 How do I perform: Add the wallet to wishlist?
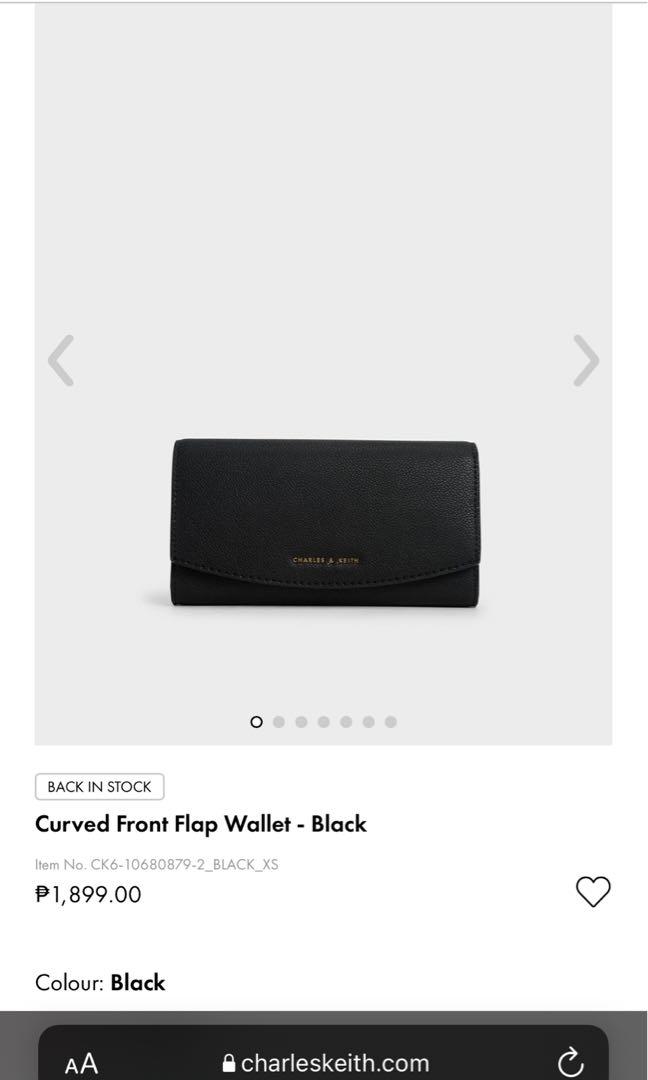pos(593,891)
